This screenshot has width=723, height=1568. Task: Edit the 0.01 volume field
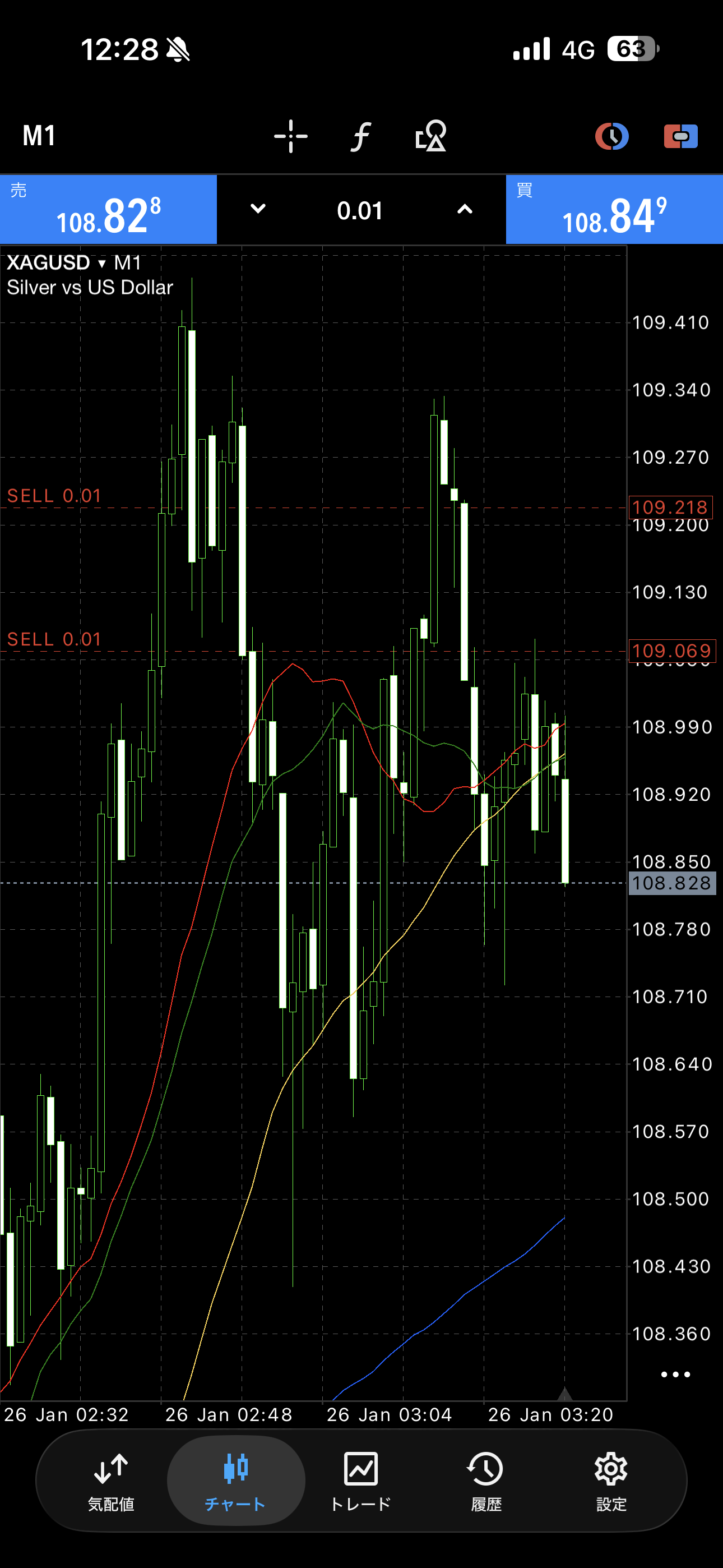[360, 211]
